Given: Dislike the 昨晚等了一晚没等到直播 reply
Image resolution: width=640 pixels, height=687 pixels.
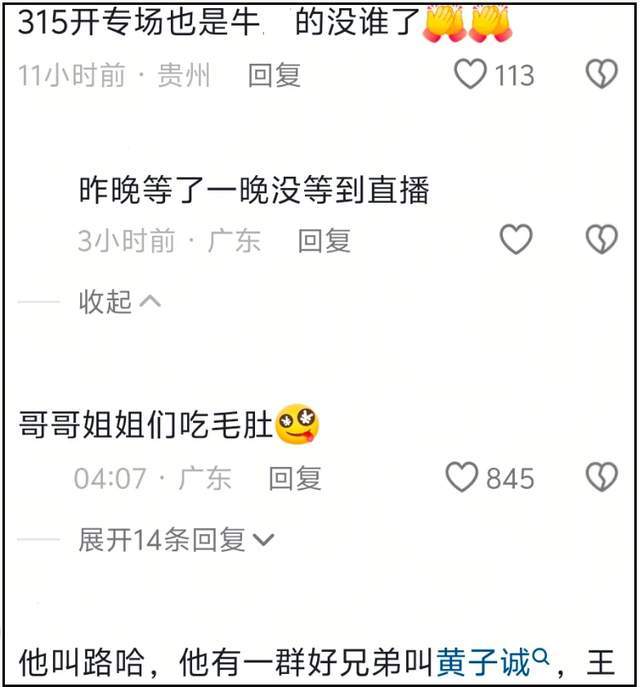Looking at the screenshot, I should pos(601,240).
